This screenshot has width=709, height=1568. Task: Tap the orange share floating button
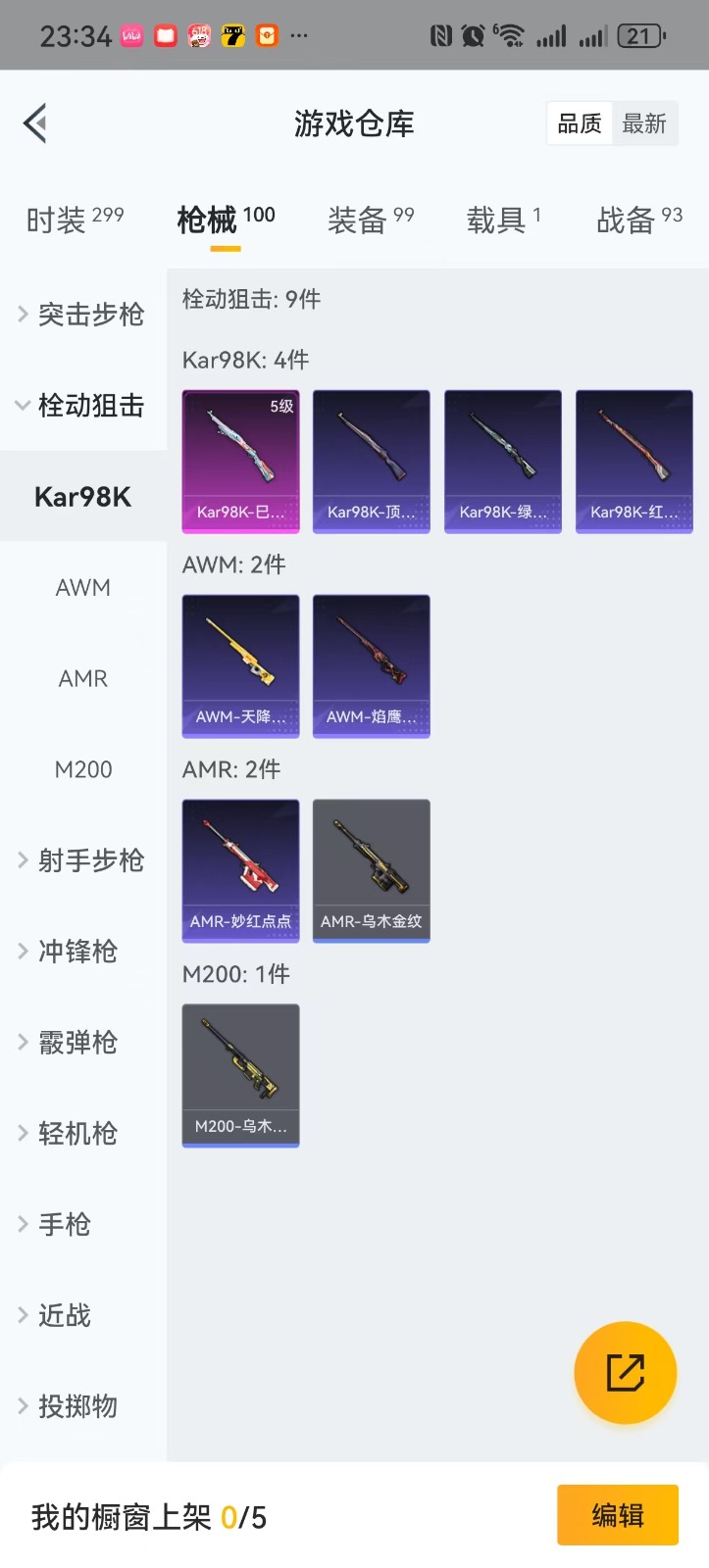pos(625,1373)
